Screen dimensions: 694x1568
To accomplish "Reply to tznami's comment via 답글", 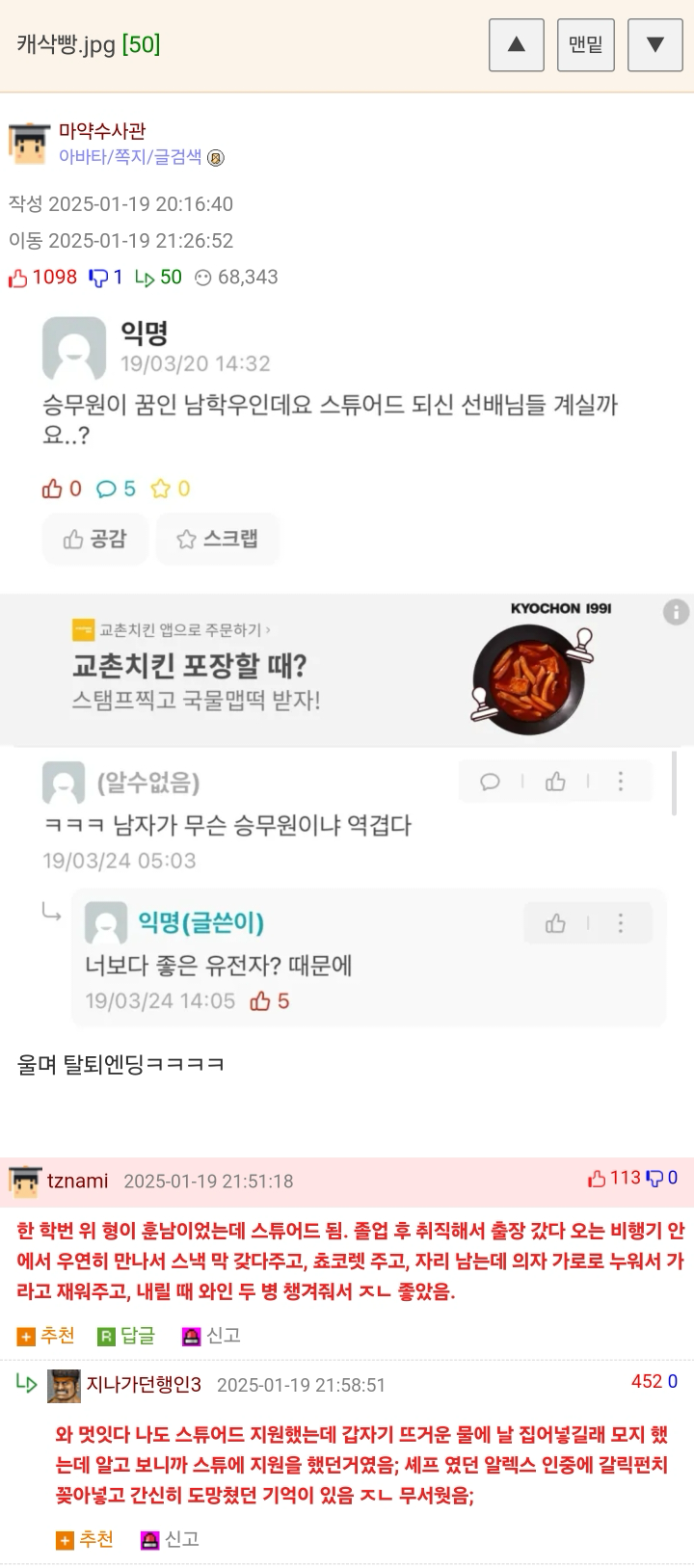I will pos(126,1336).
